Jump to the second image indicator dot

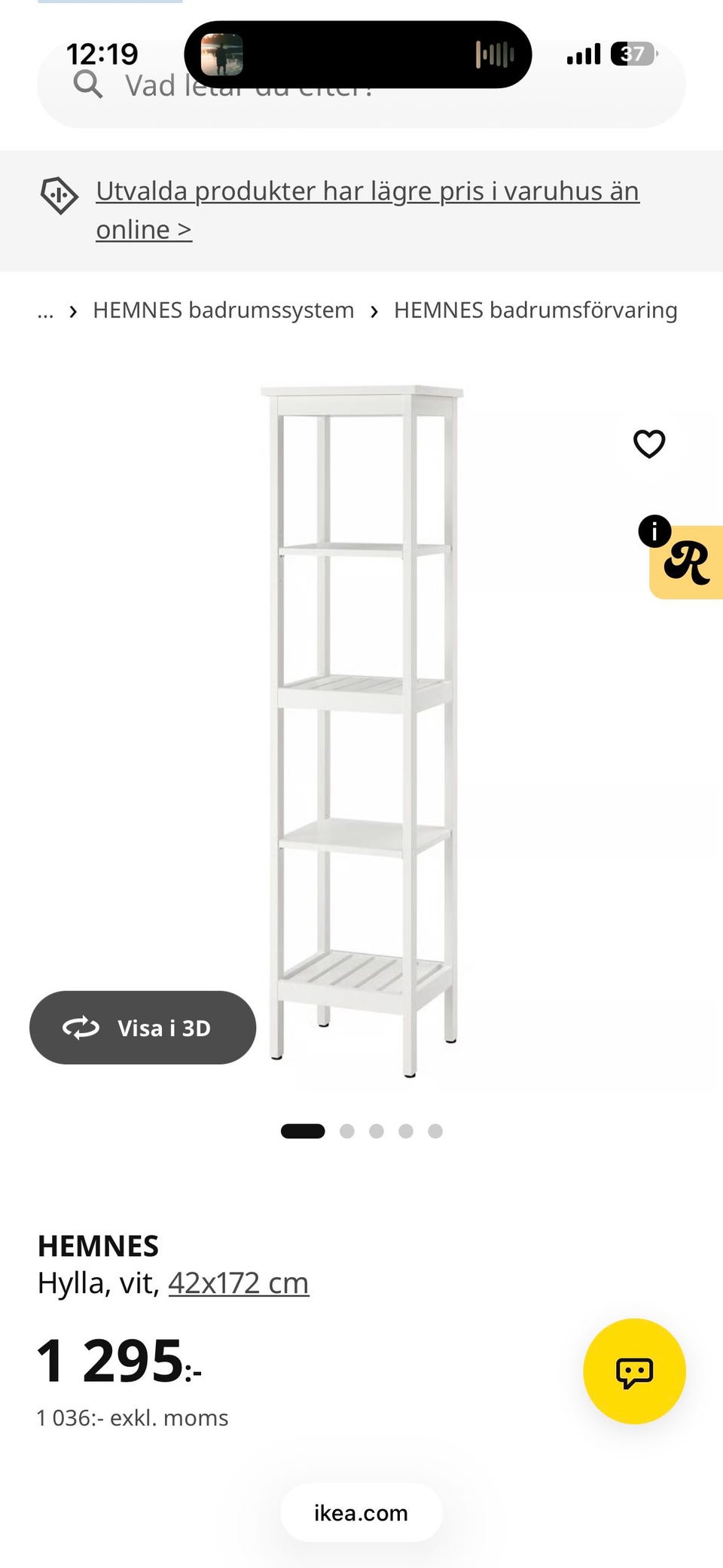coord(347,1131)
